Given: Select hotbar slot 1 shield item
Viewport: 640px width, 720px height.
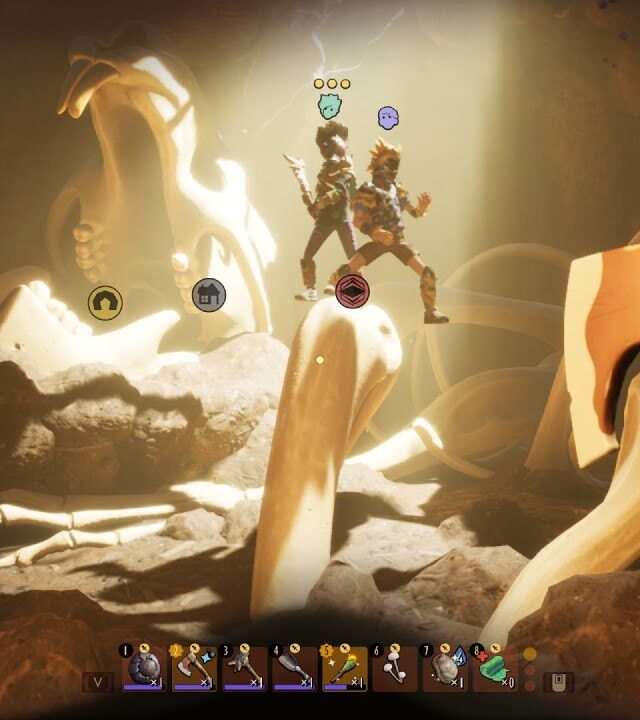Looking at the screenshot, I should (144, 668).
